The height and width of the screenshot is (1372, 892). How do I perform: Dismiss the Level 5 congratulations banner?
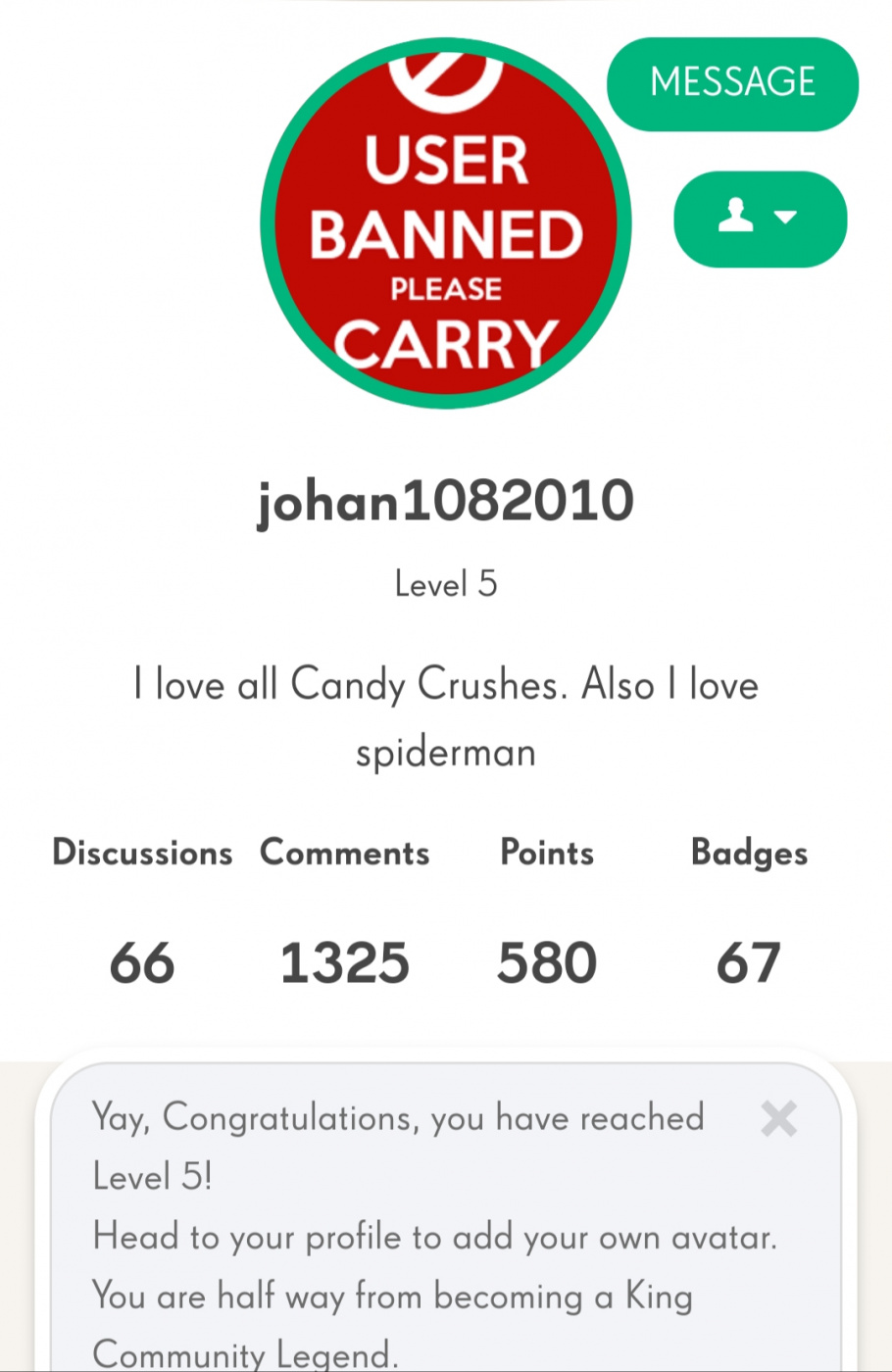pos(778,1118)
